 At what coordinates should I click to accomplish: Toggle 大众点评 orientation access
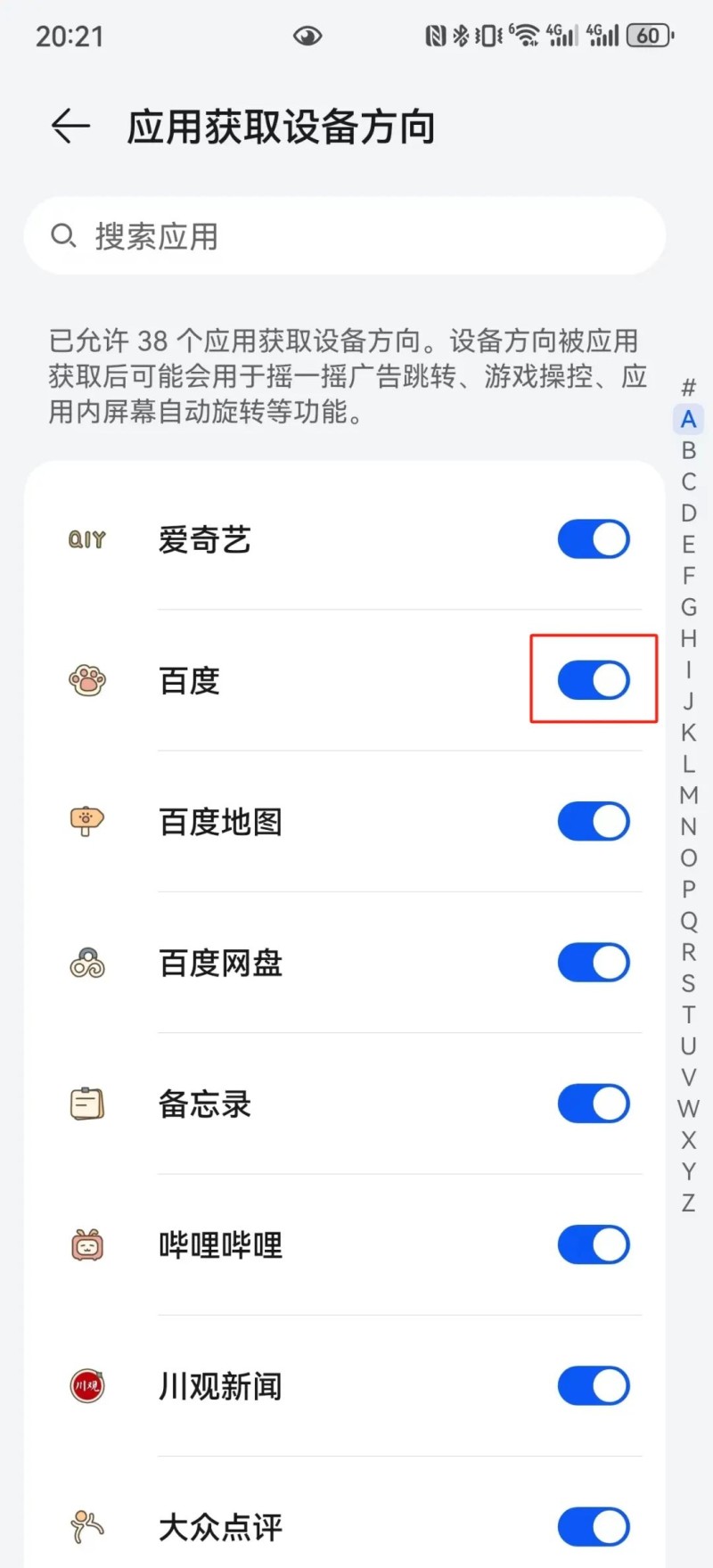(x=594, y=1527)
